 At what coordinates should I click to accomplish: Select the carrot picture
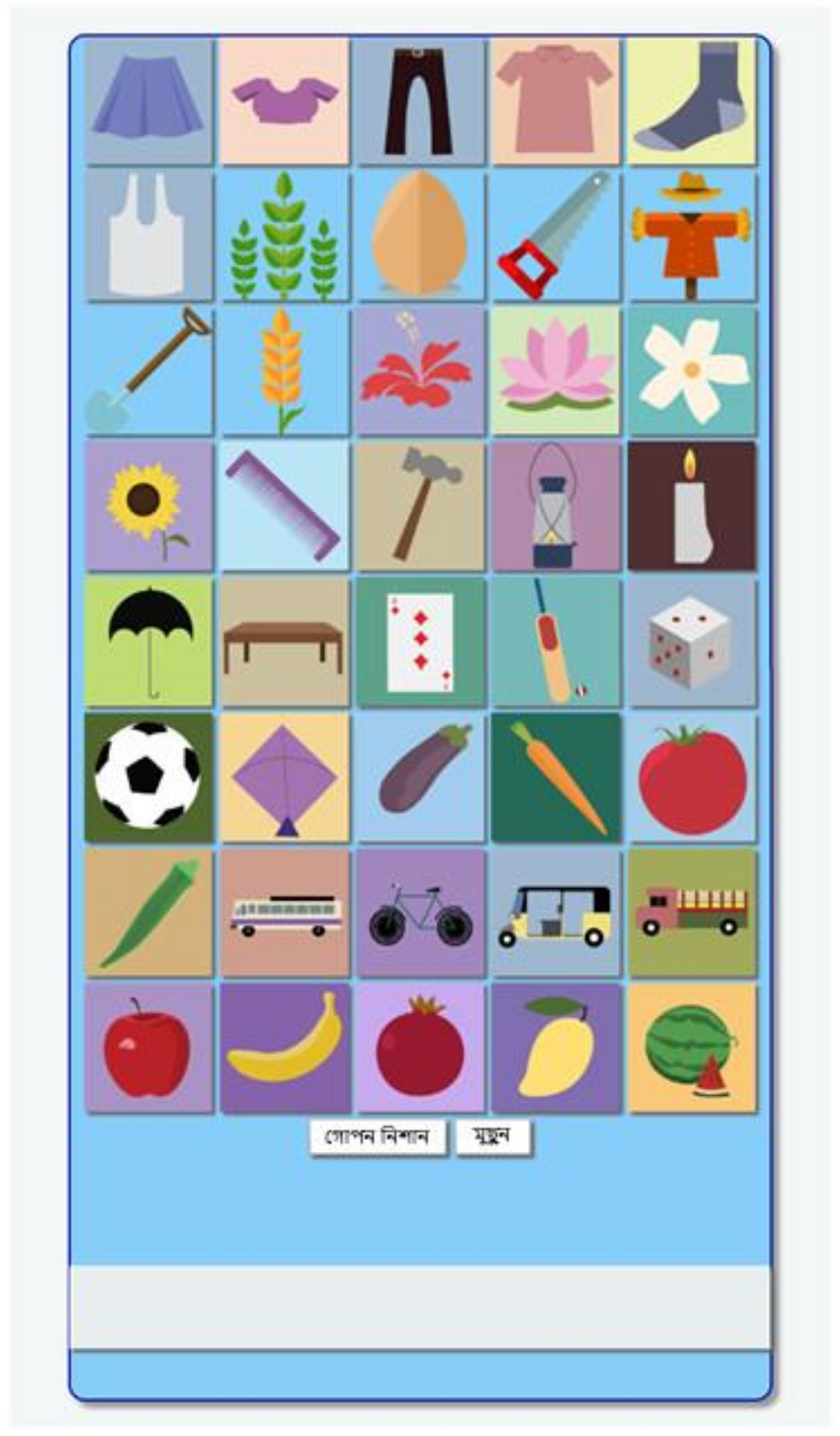[x=556, y=777]
